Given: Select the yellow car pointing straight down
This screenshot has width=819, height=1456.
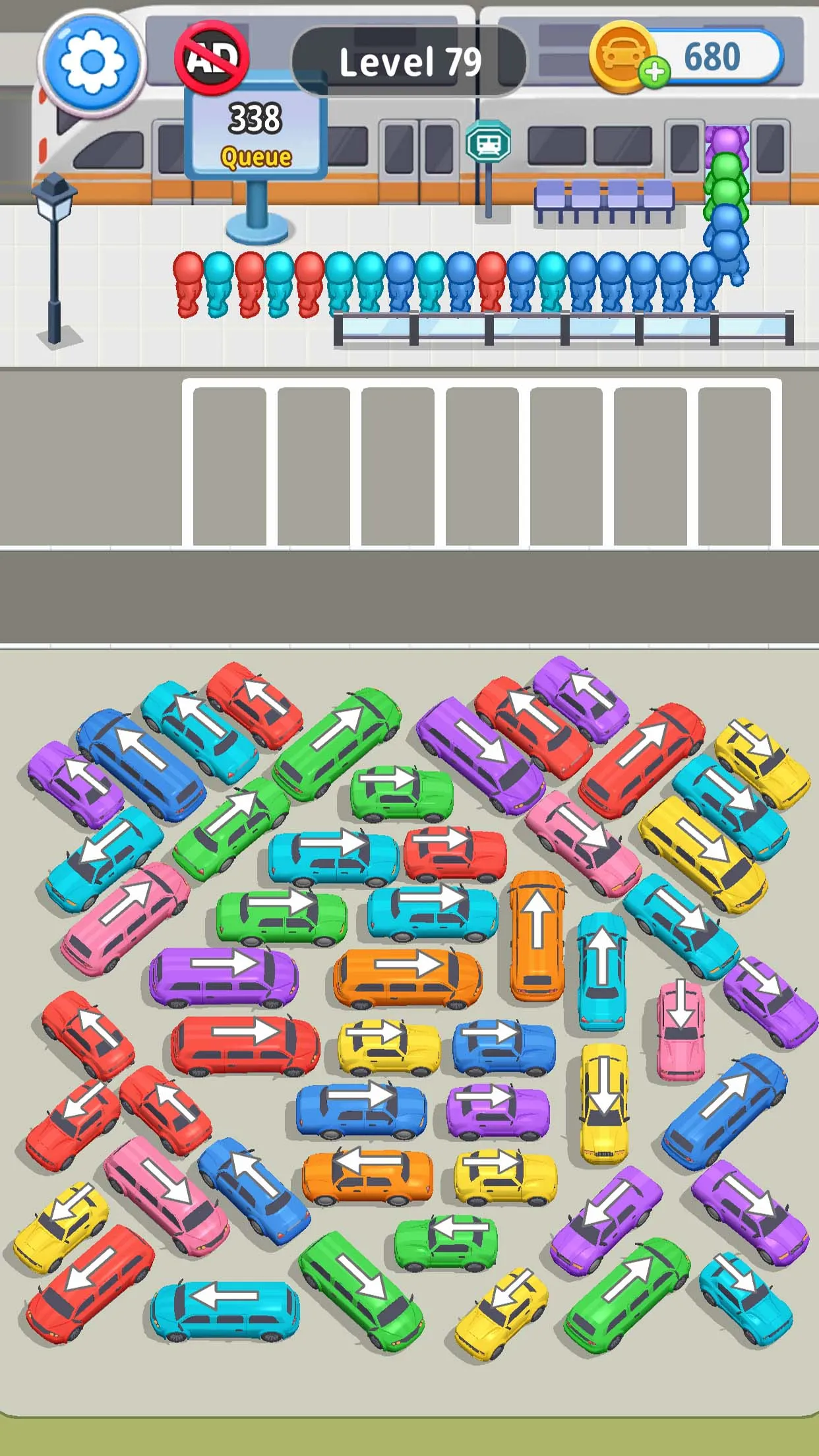Looking at the screenshot, I should pyautogui.click(x=604, y=1101).
